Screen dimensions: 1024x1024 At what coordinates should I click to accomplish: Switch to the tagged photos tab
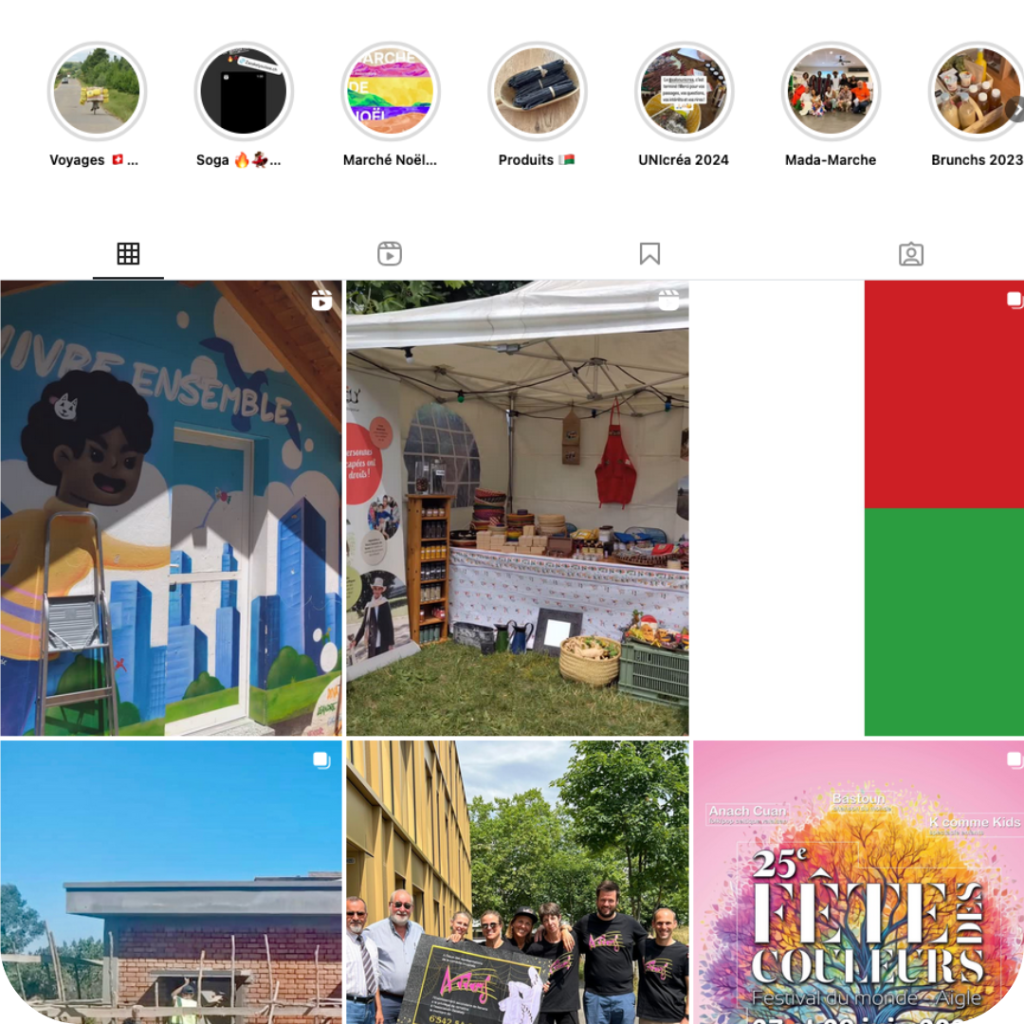(911, 254)
